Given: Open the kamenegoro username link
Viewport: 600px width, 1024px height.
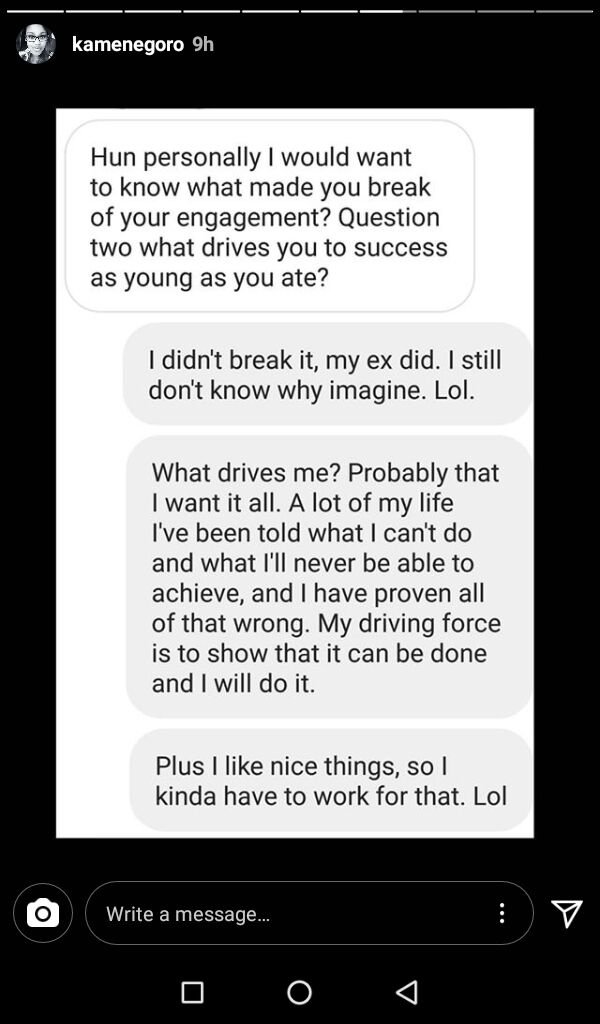Looking at the screenshot, I should pos(128,44).
